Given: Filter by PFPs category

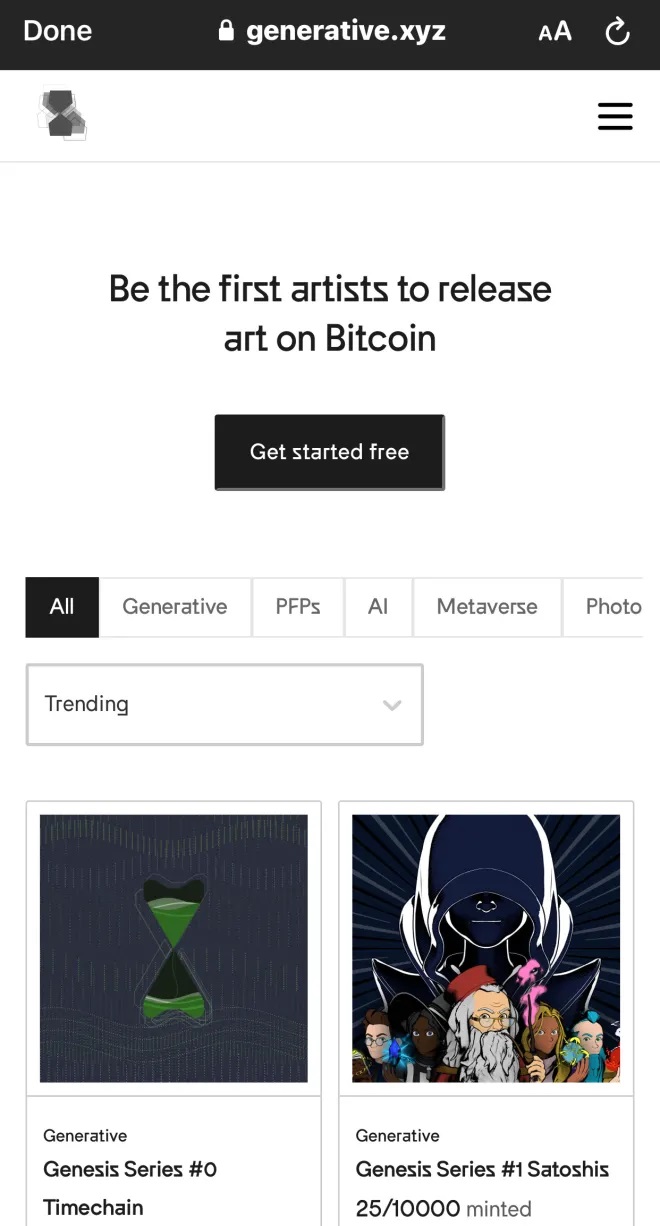Looking at the screenshot, I should 298,607.
